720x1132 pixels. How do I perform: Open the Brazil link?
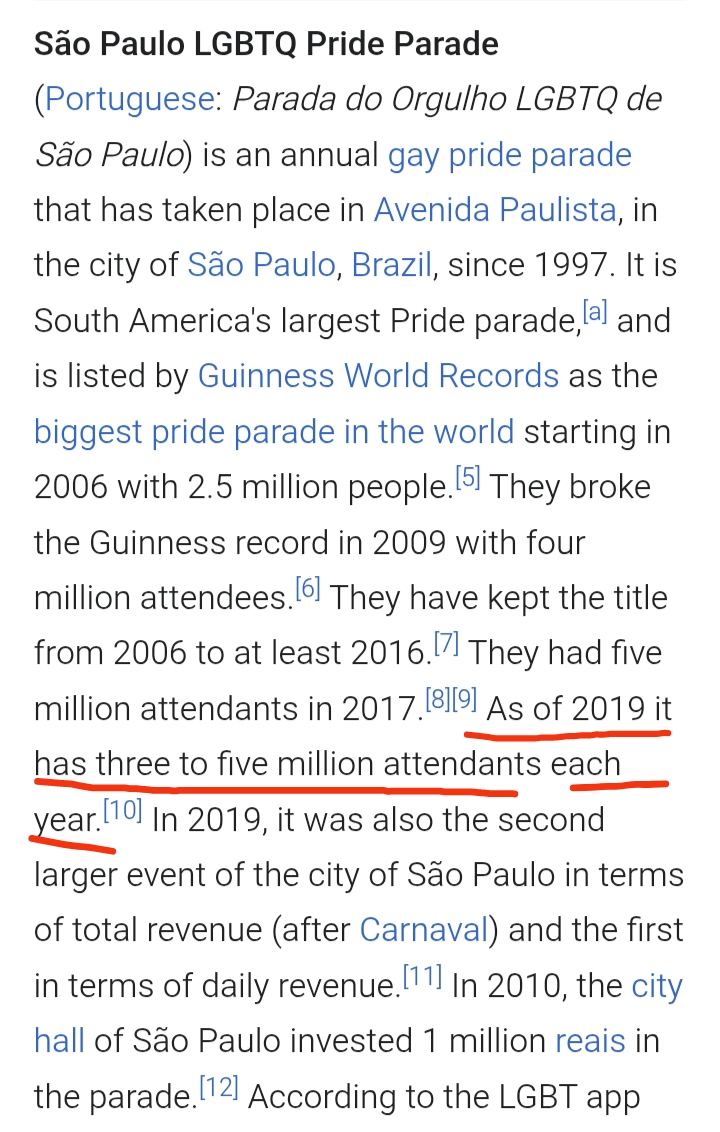392,265
